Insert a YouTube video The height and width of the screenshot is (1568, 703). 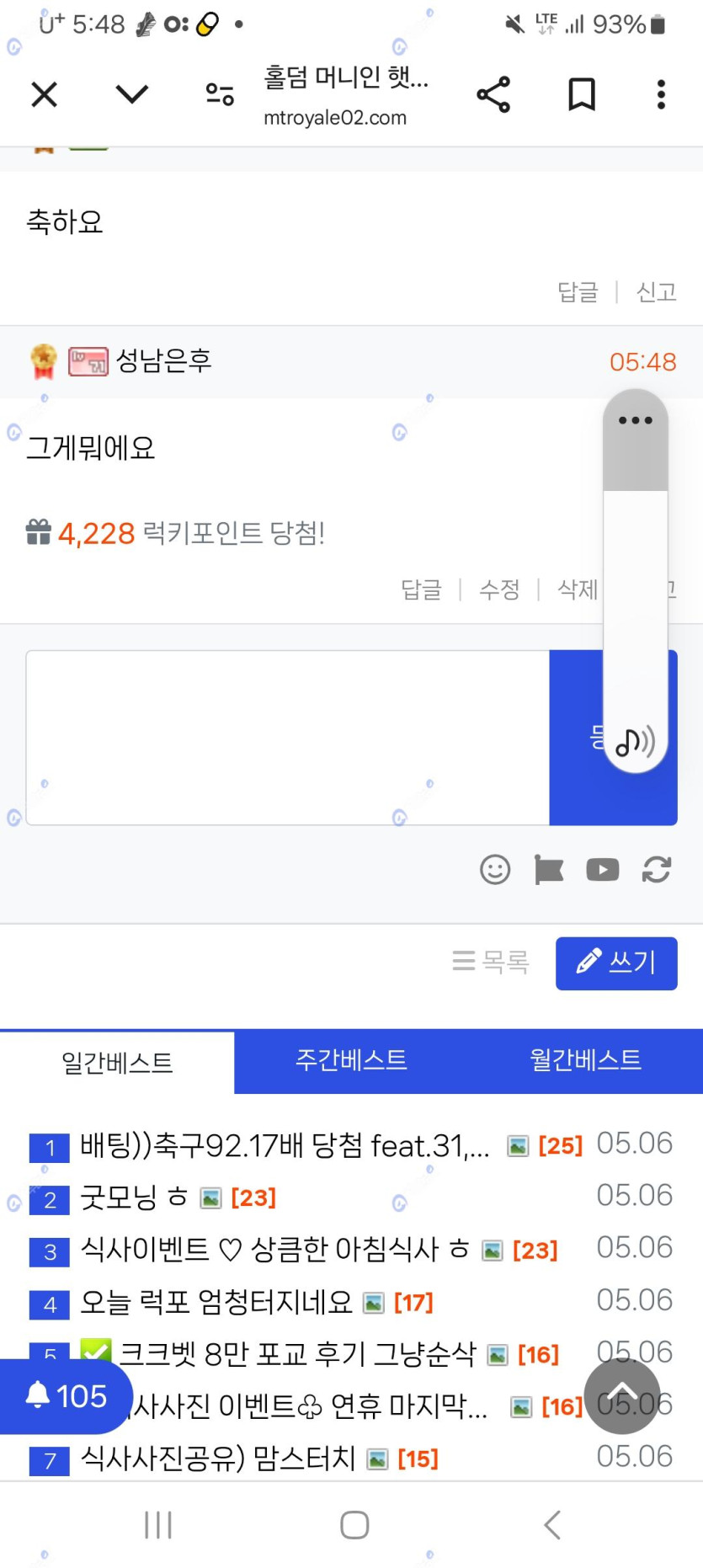tap(603, 869)
